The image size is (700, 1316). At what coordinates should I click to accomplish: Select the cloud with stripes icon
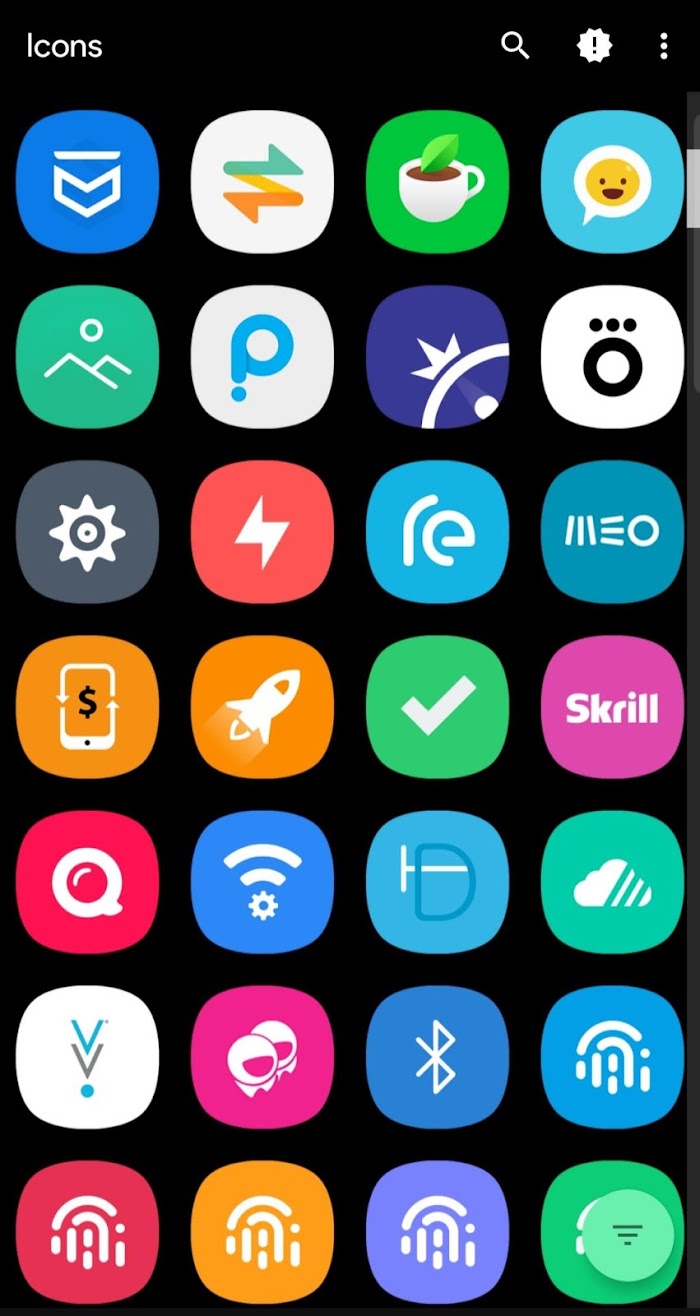pos(612,882)
